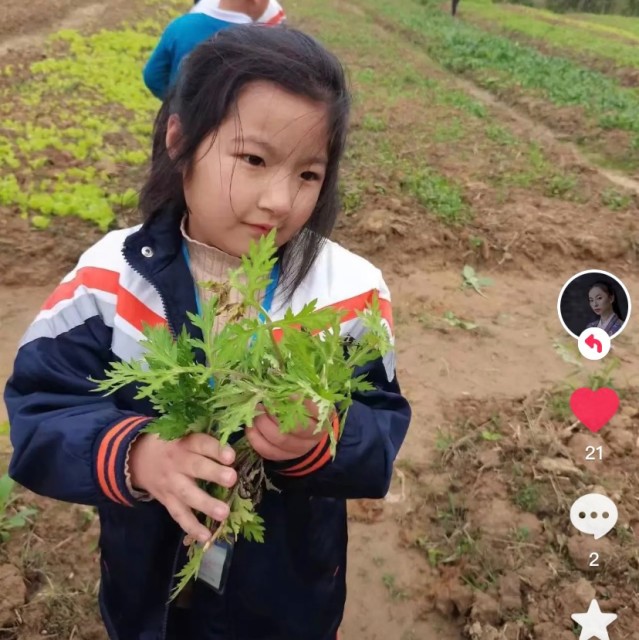
Task: Tap the red arrow badge under avatar
Action: click(x=594, y=344)
